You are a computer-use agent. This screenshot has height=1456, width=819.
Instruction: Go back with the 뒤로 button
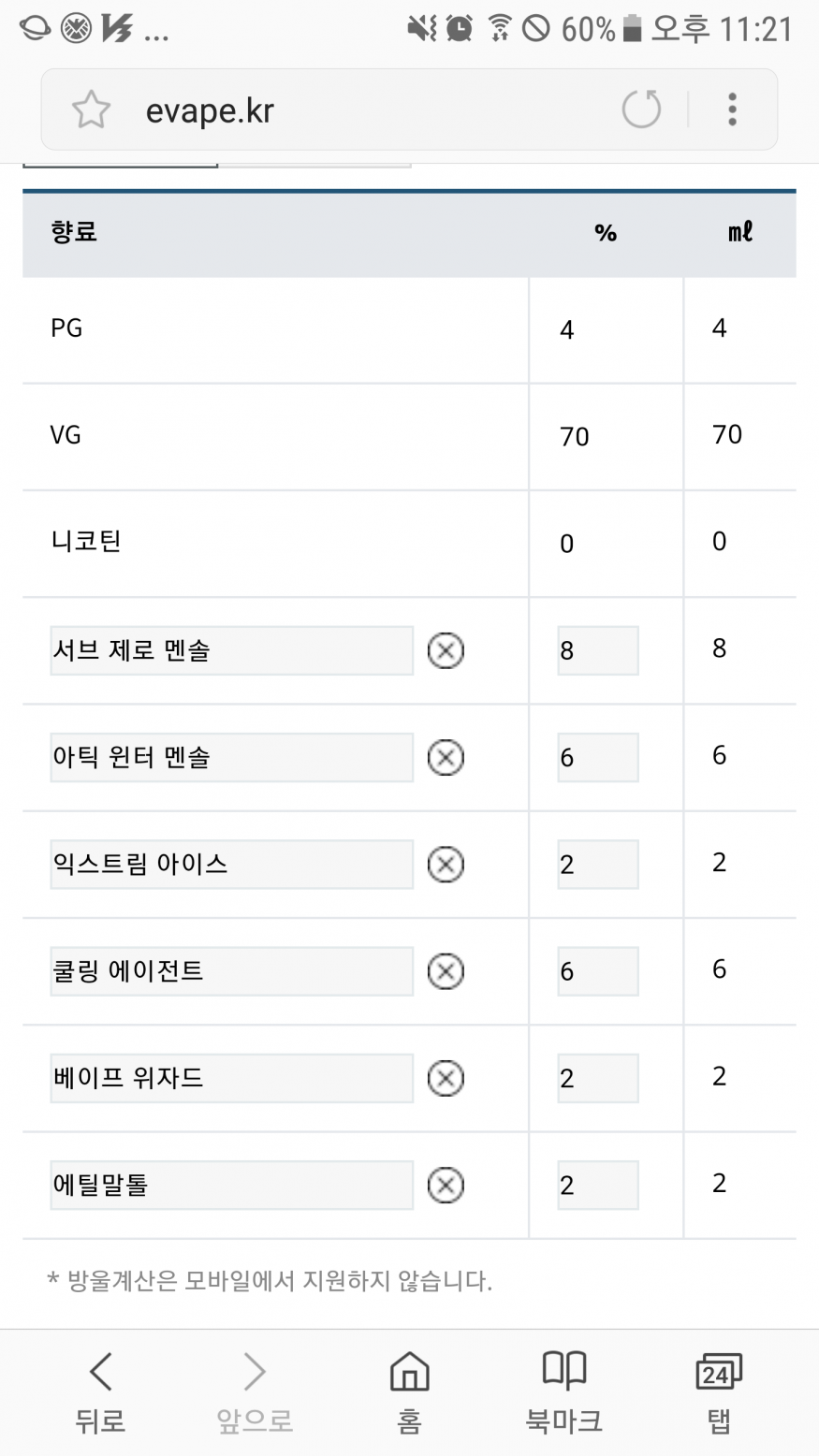point(100,1392)
